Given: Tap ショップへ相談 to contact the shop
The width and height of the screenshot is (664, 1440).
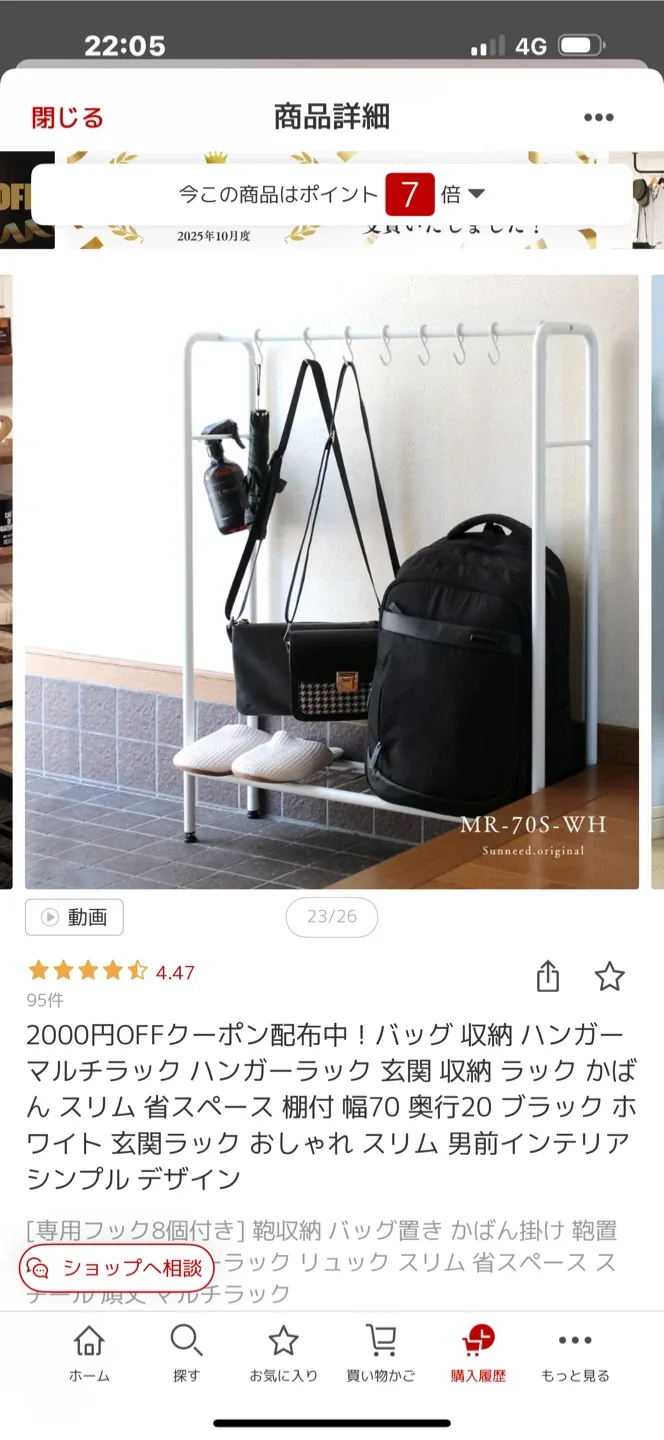Looking at the screenshot, I should coord(117,1269).
